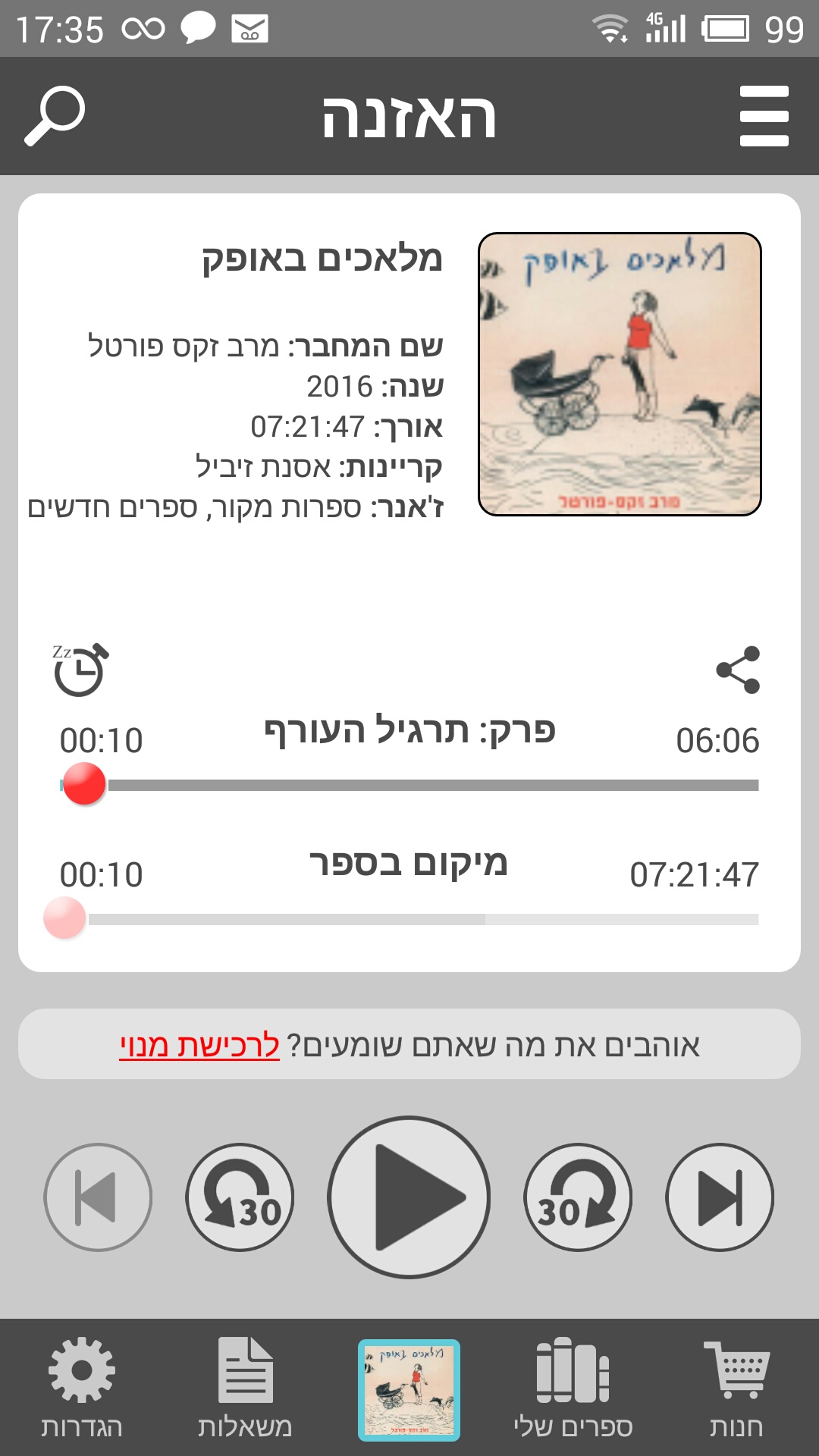This screenshot has width=819, height=1456.
Task: Skip forward 30 seconds
Action: point(578,1197)
